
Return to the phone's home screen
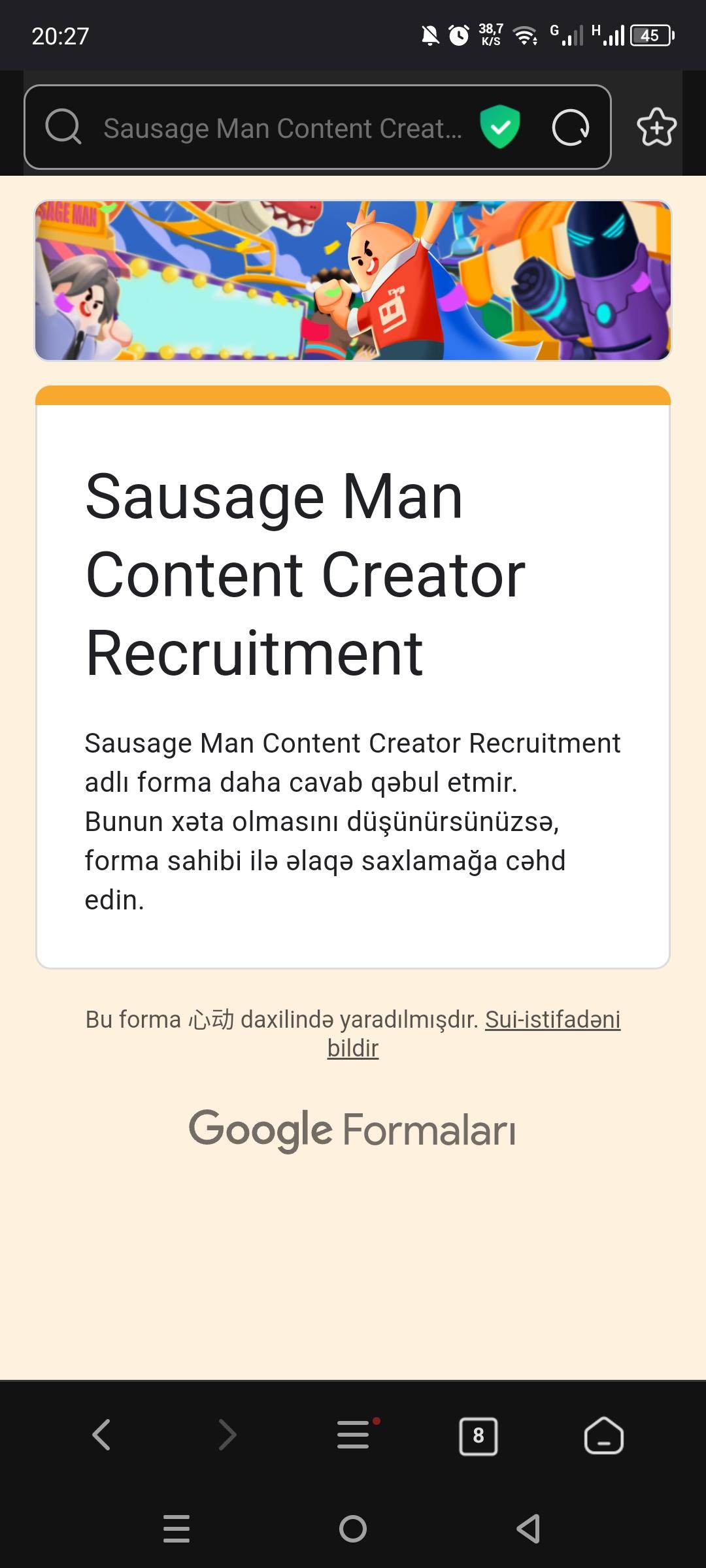point(353,1529)
